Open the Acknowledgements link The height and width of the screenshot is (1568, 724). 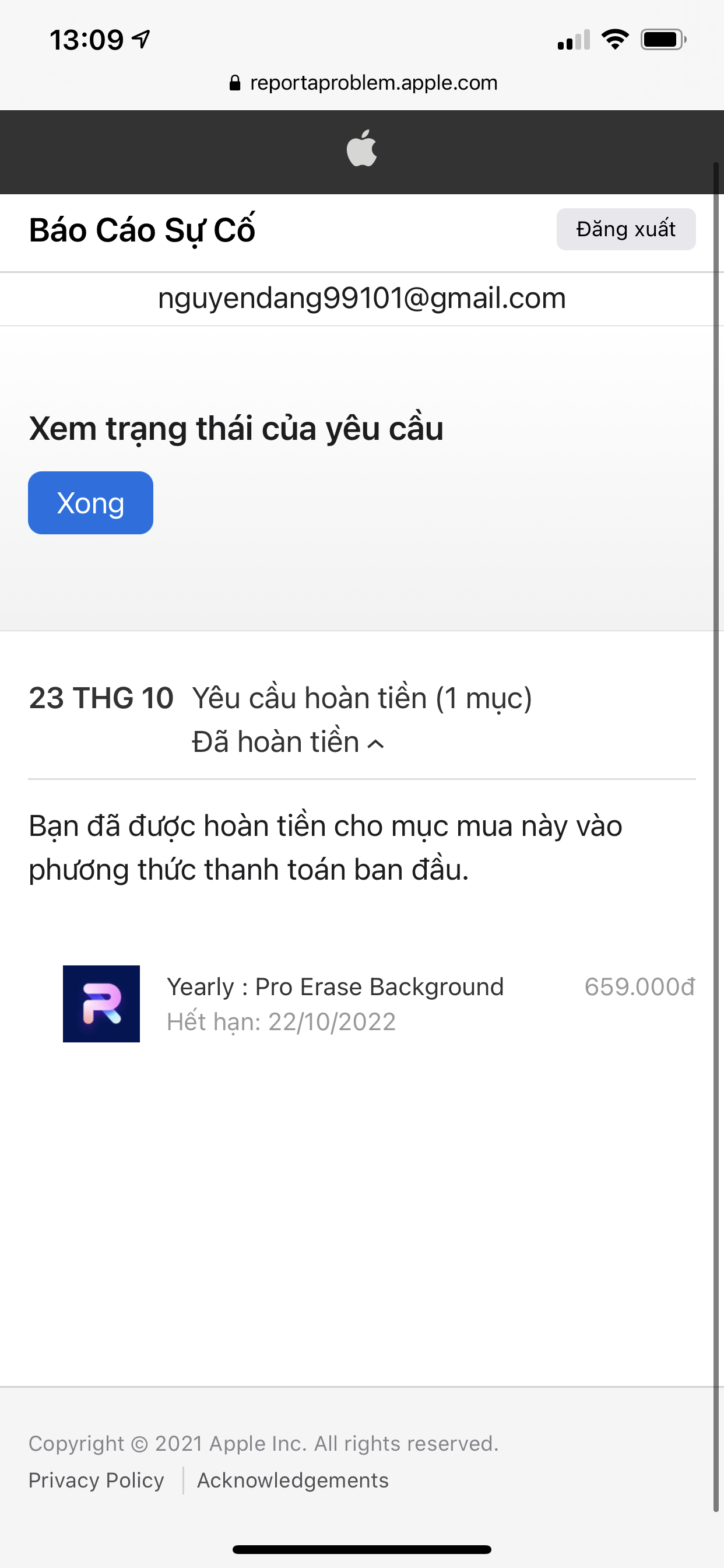(x=293, y=1480)
